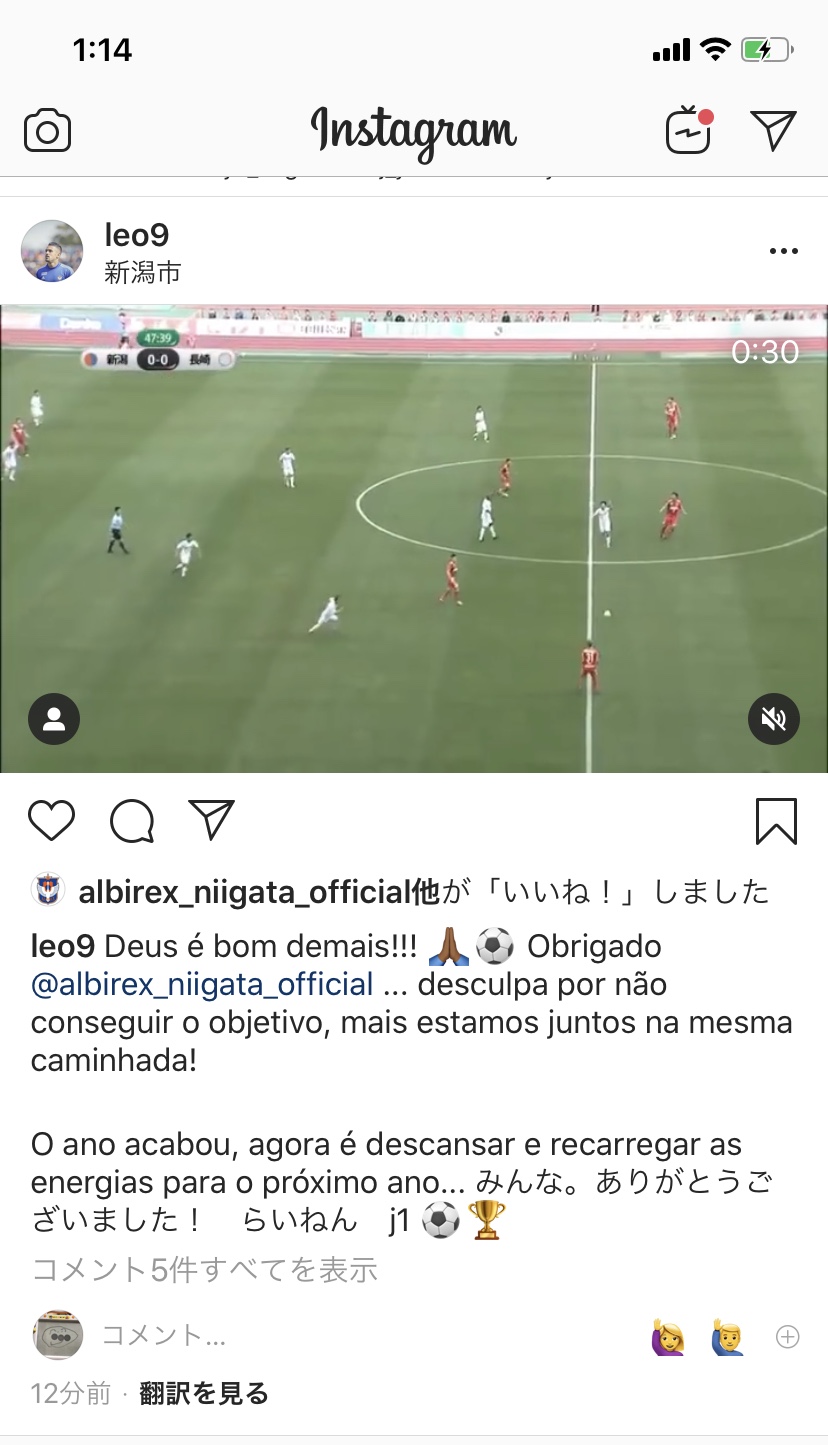The image size is (828, 1445).
Task: Open more emoji options with plus icon
Action: pos(788,1336)
